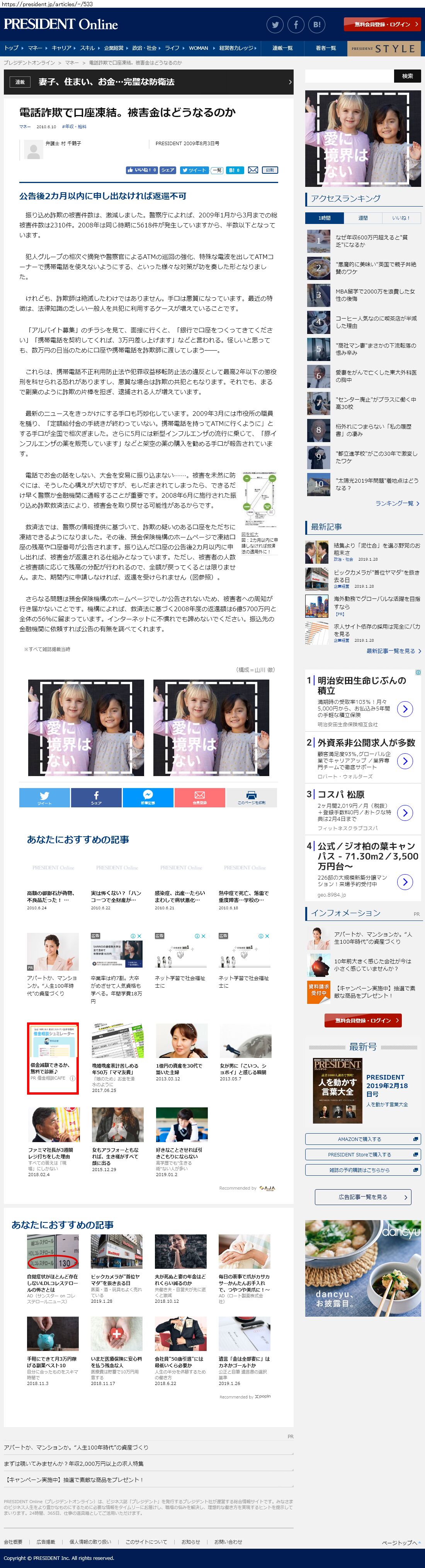Expand the figure via 図を拡大
The image size is (425, 1568).
250,534
